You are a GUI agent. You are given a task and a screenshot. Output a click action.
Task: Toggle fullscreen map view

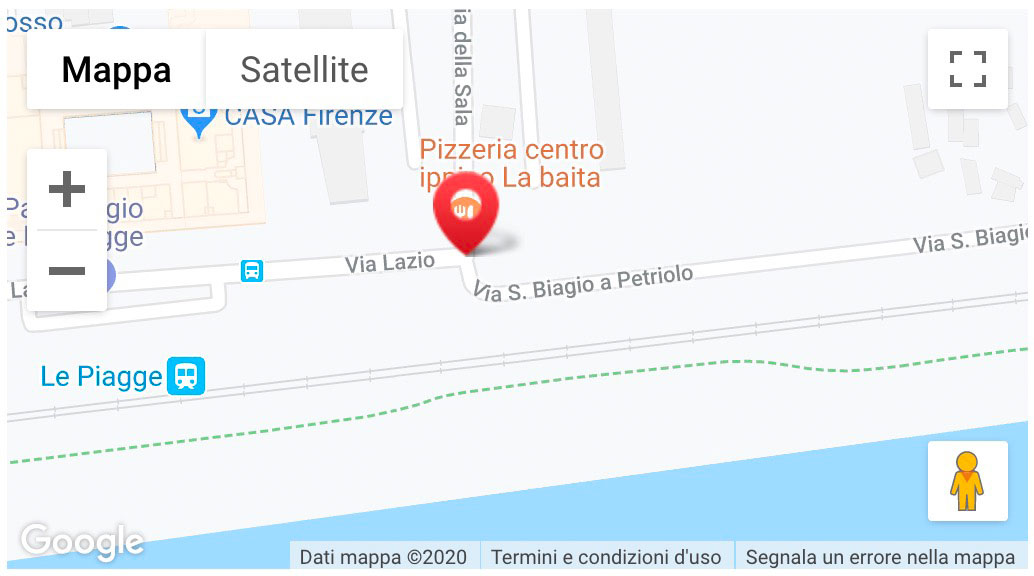pyautogui.click(x=967, y=69)
